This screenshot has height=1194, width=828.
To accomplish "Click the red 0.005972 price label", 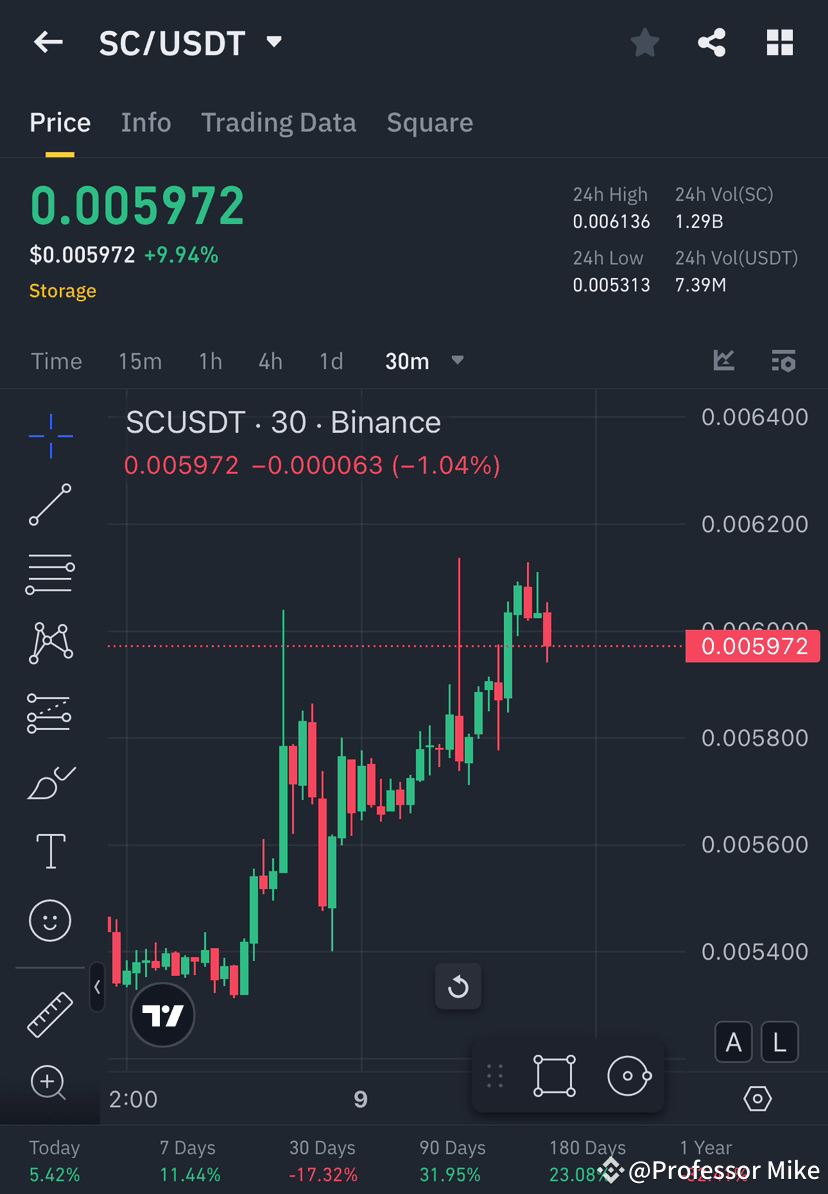I will click(x=752, y=646).
